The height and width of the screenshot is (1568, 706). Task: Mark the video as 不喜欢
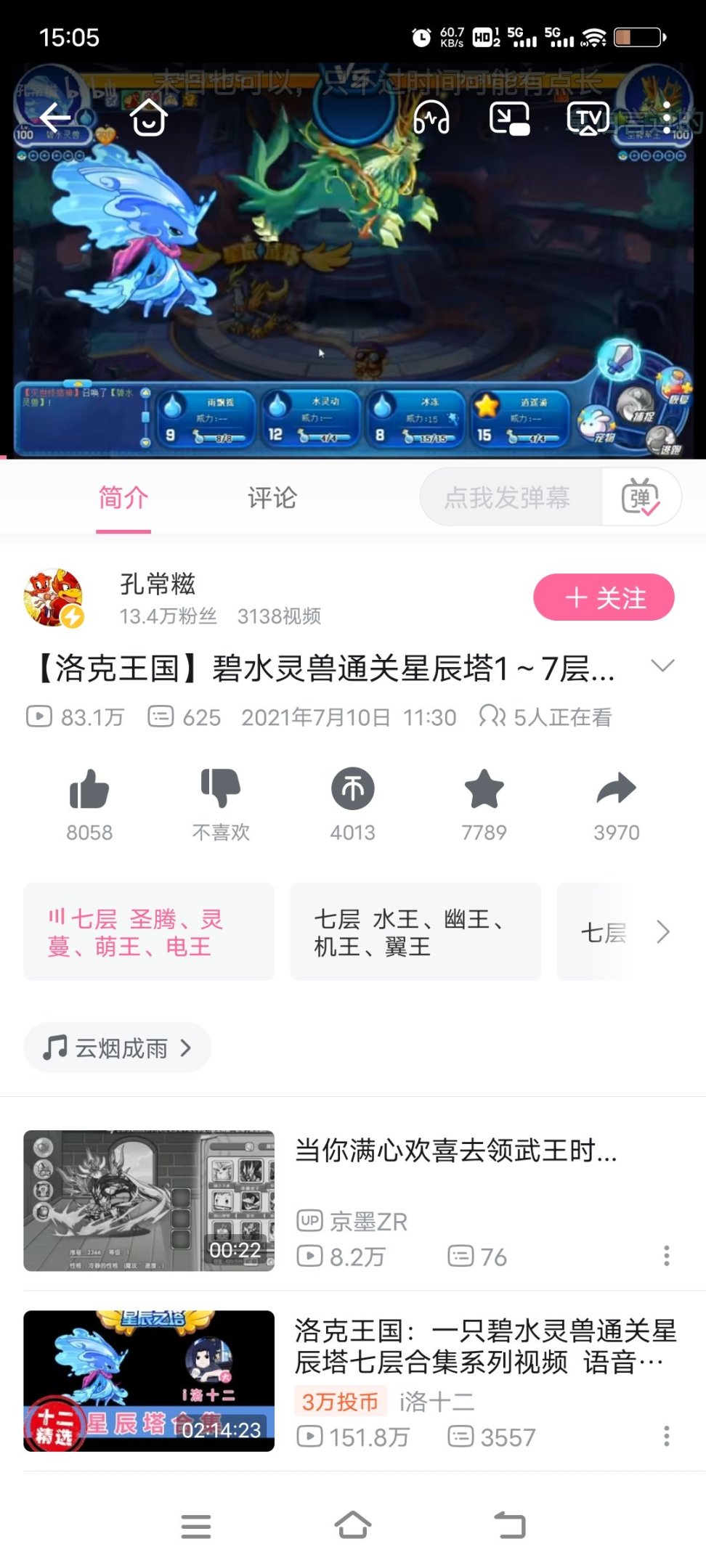[x=221, y=789]
